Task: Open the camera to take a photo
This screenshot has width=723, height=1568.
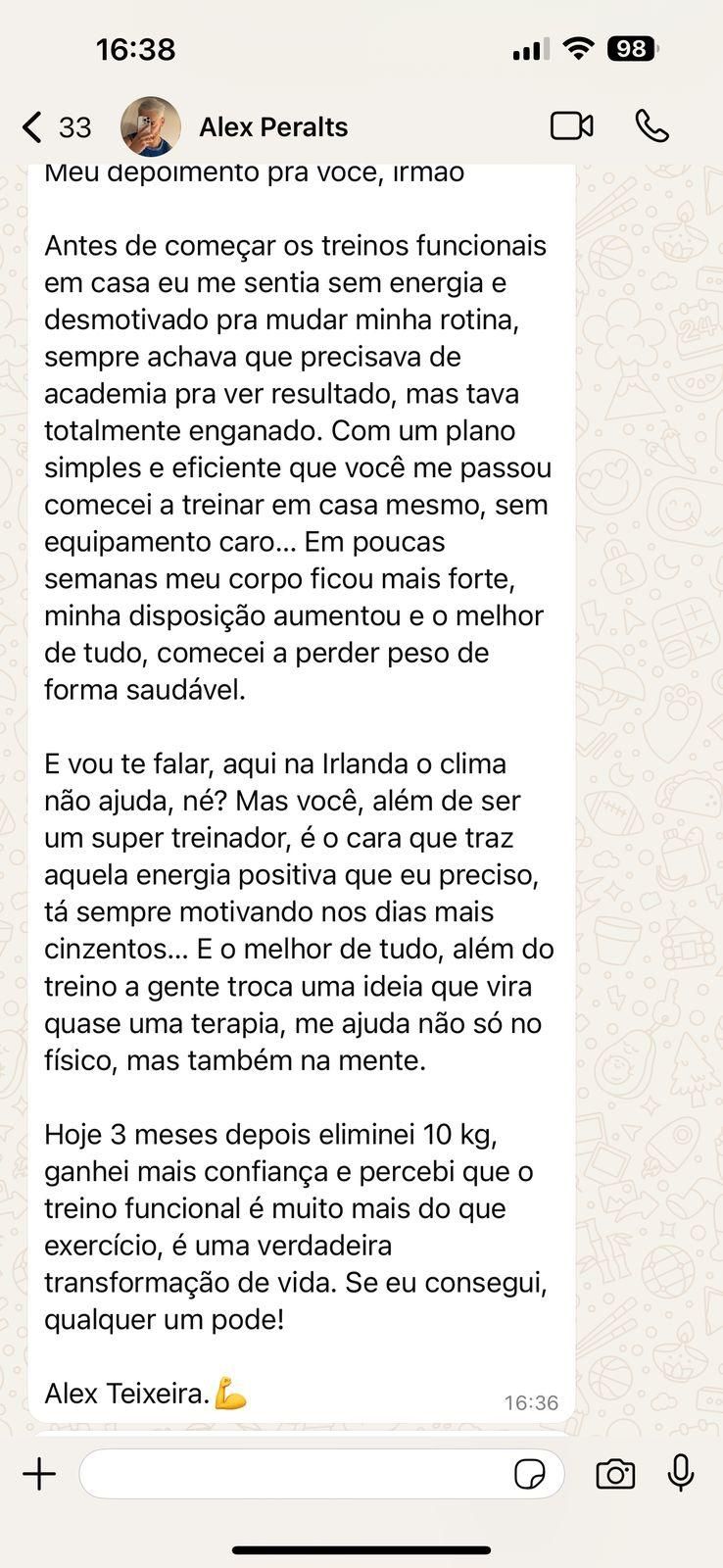Action: [x=615, y=1474]
